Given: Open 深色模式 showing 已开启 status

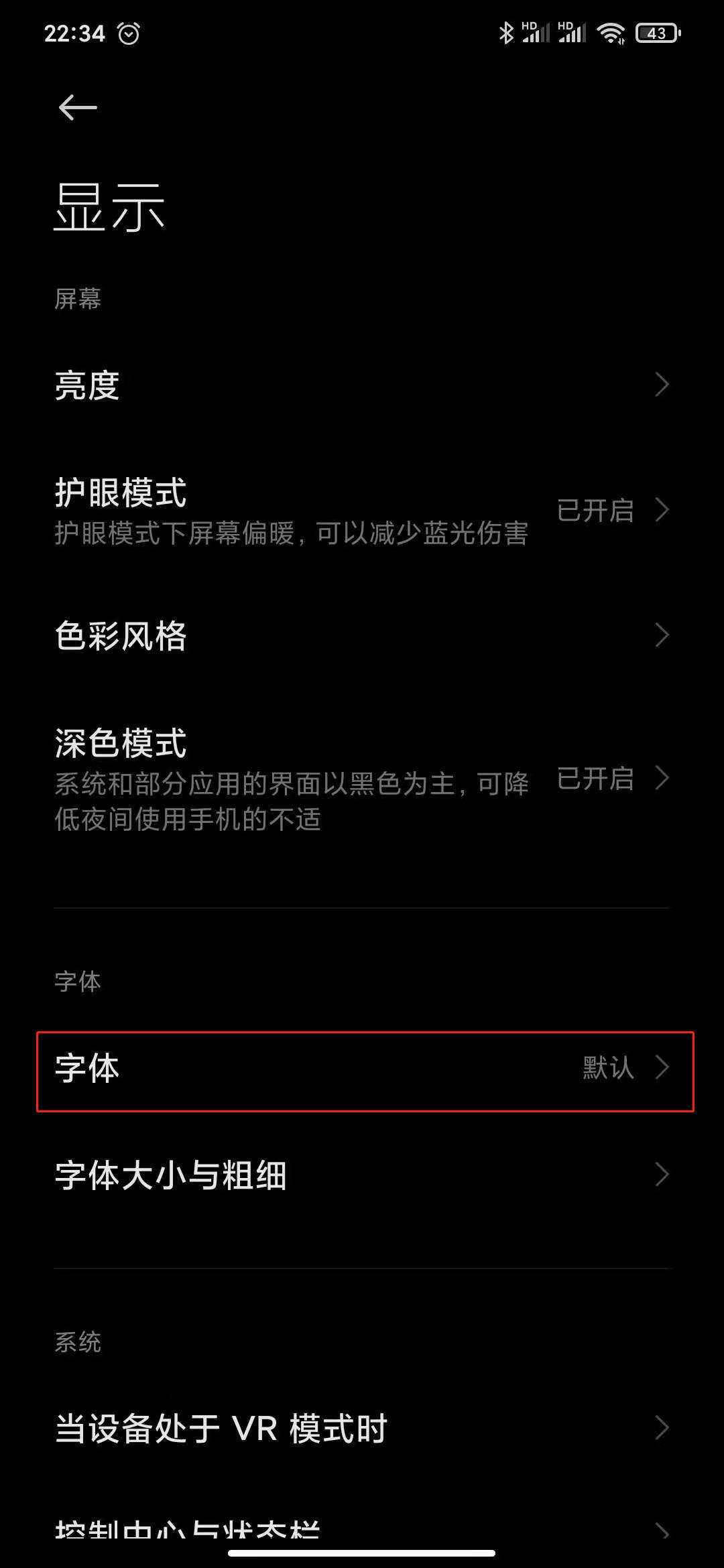Looking at the screenshot, I should point(268,777).
